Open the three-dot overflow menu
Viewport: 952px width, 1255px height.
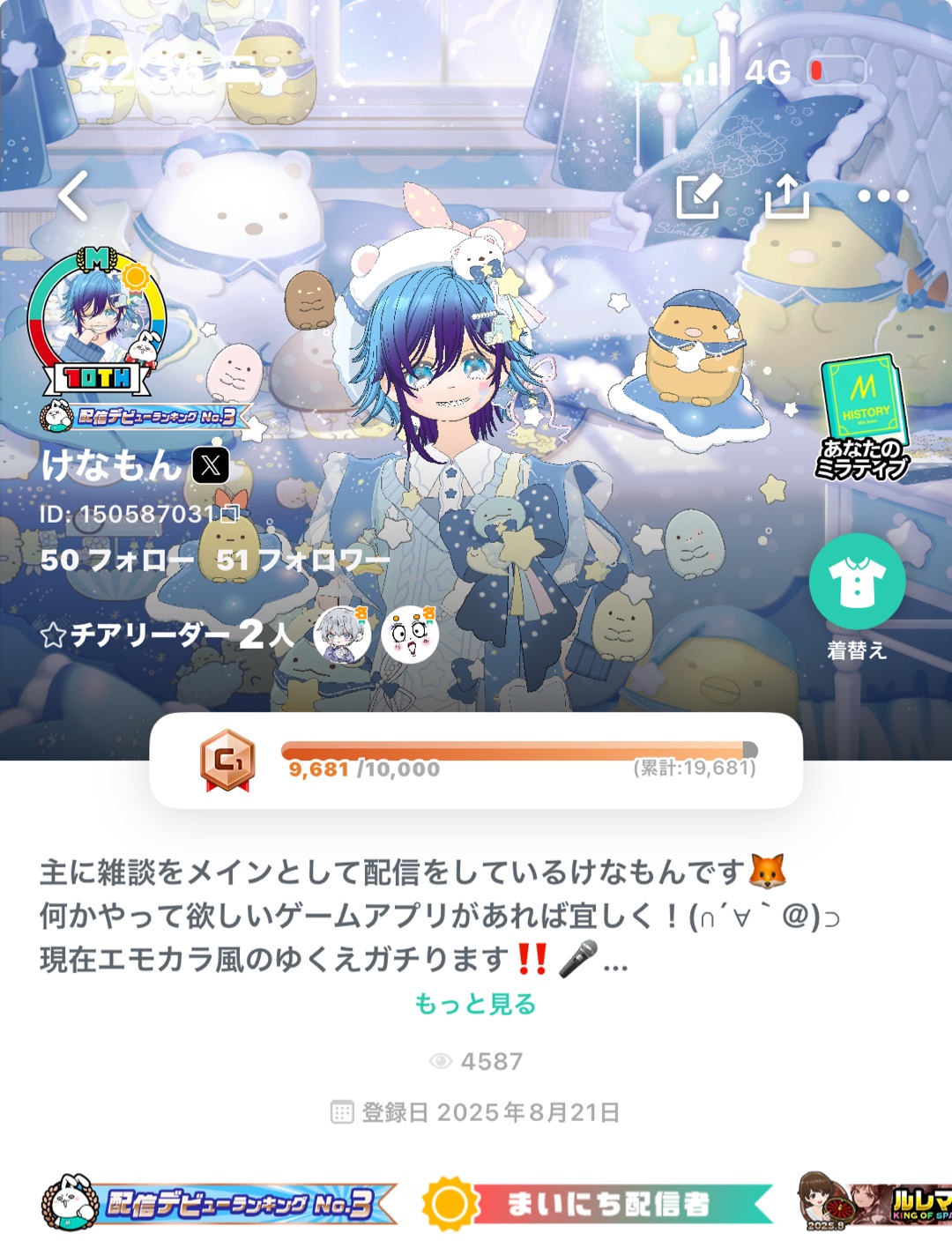pyautogui.click(x=882, y=196)
